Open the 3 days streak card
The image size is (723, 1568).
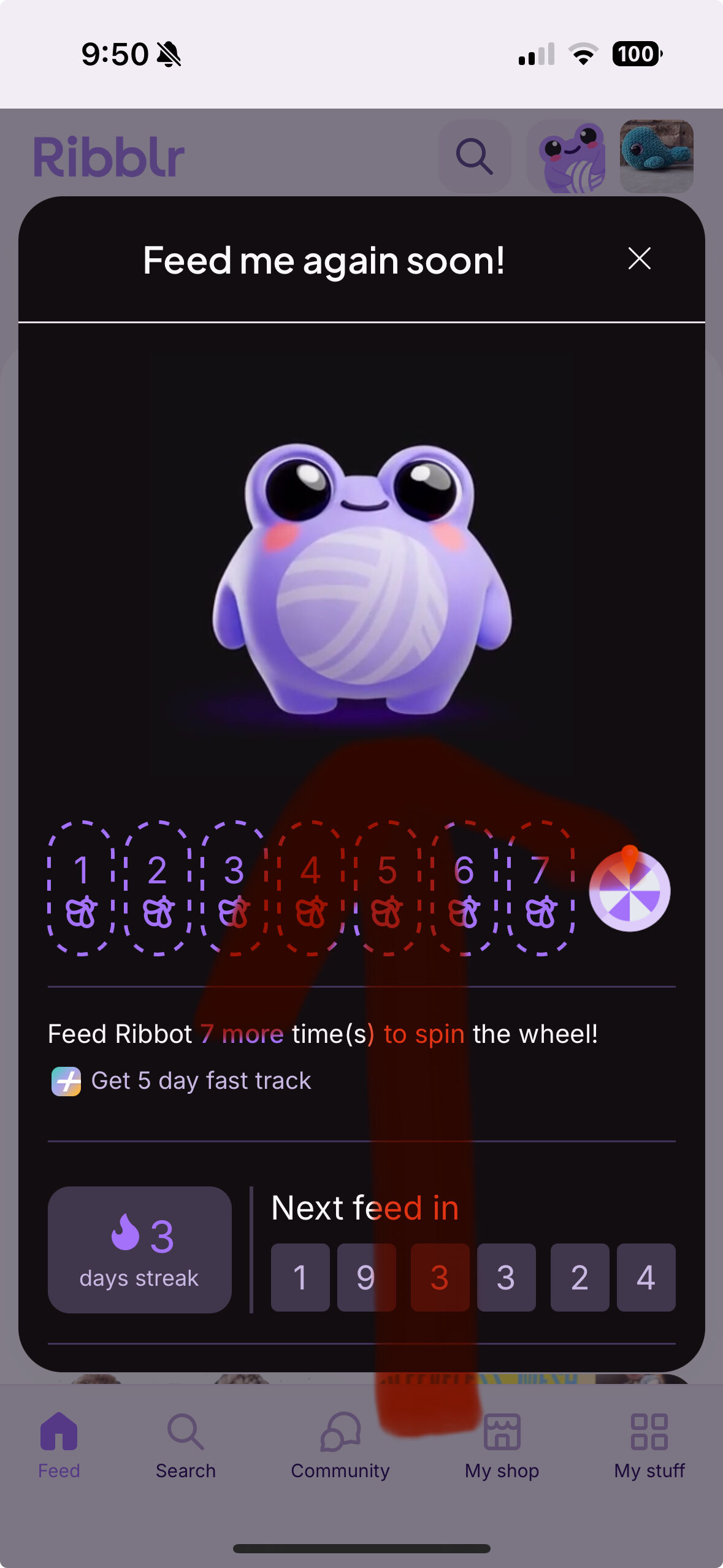pyautogui.click(x=140, y=1250)
